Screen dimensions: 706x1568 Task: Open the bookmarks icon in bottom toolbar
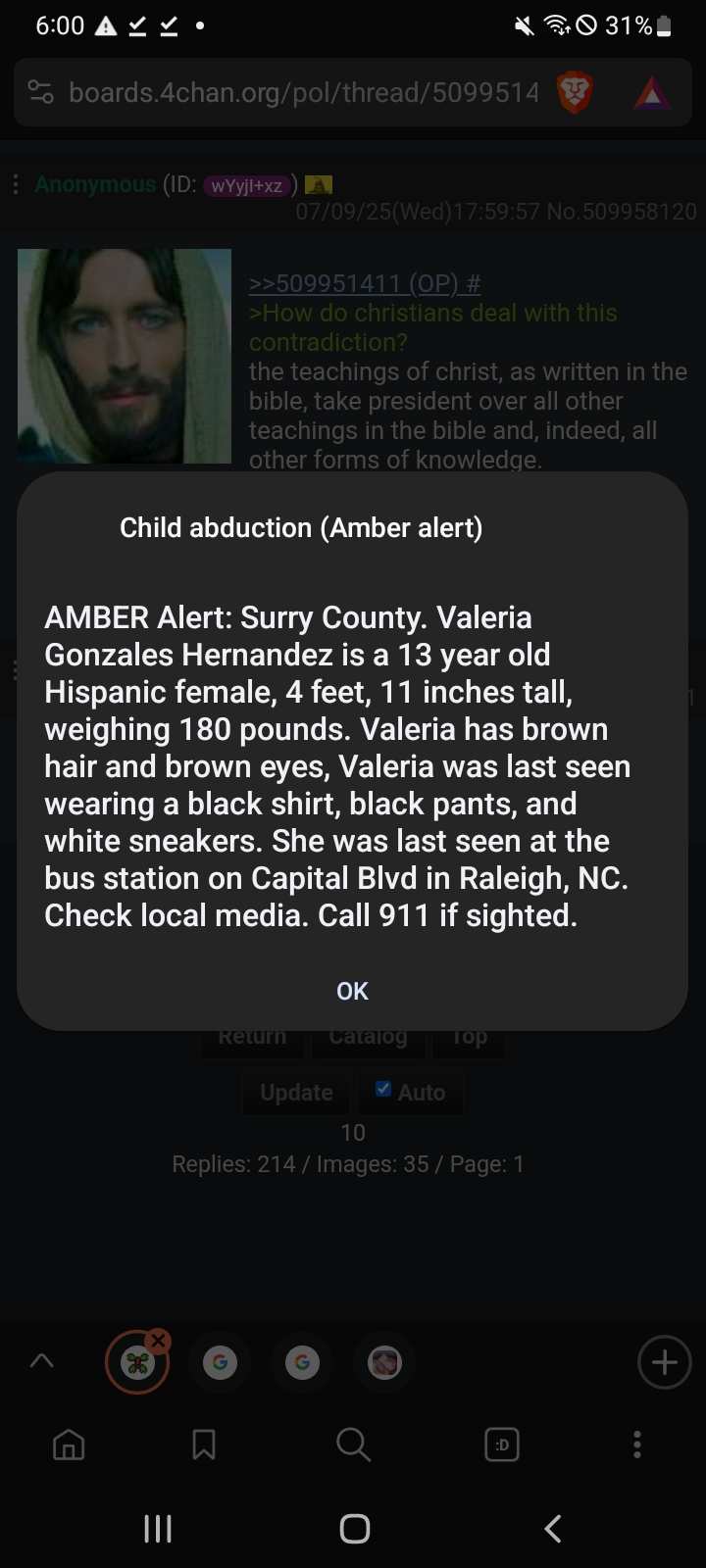coord(204,1444)
